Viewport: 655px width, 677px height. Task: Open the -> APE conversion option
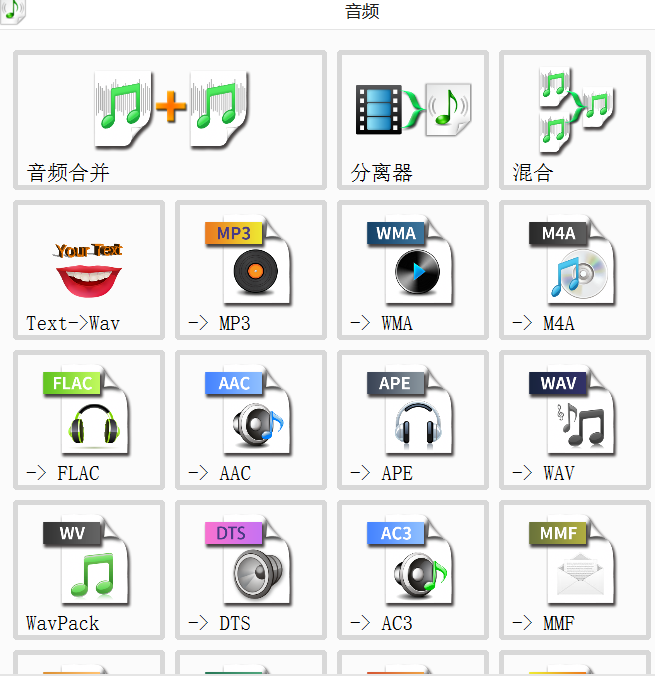pos(412,420)
